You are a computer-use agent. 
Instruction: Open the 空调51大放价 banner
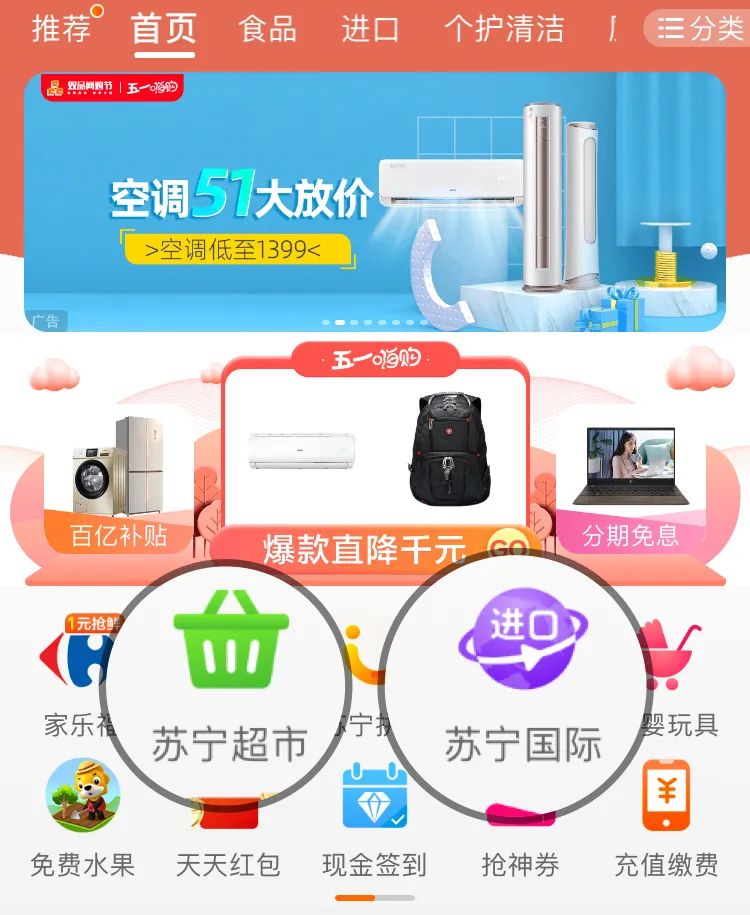(375, 200)
